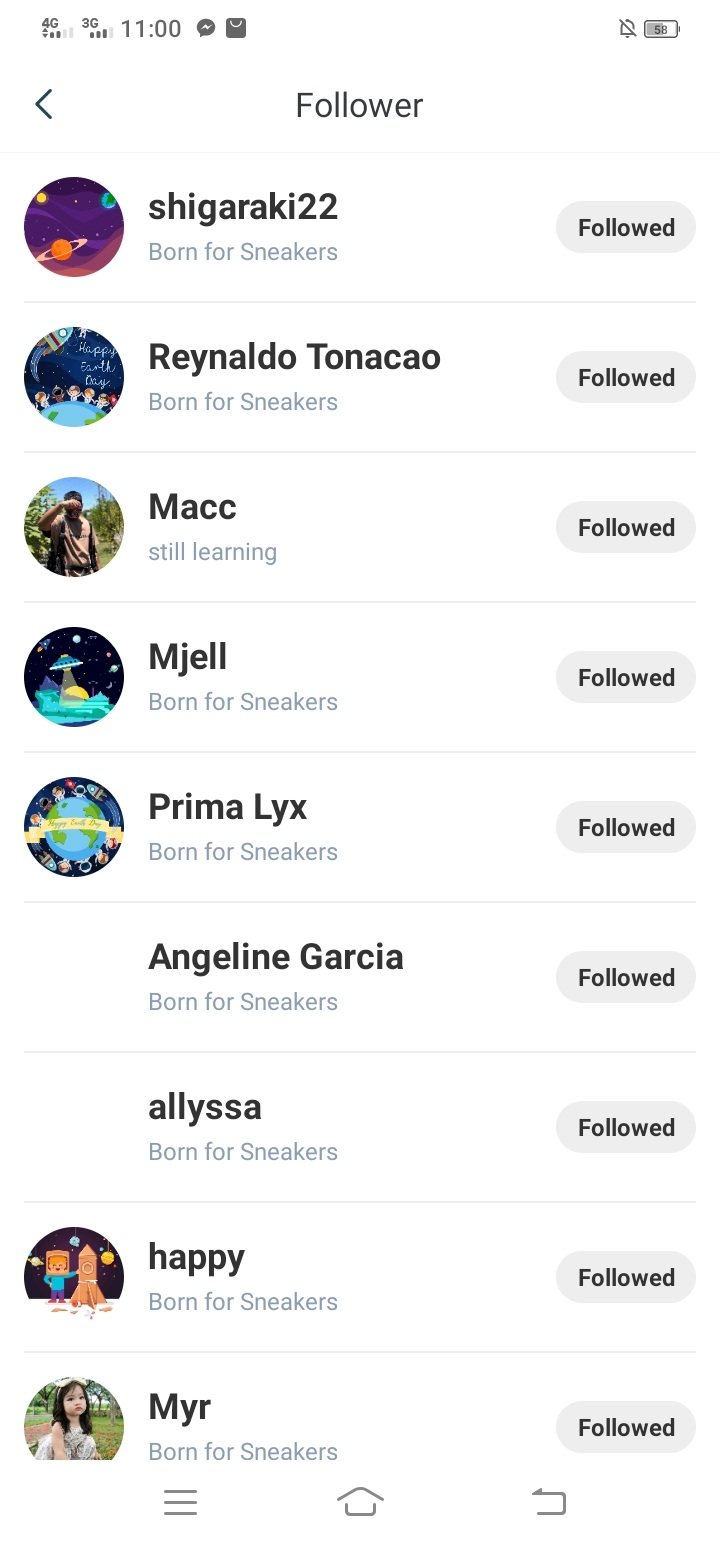Screen dimensions: 720x1544
Task: Open Mjell's profile row
Action: 188,658
